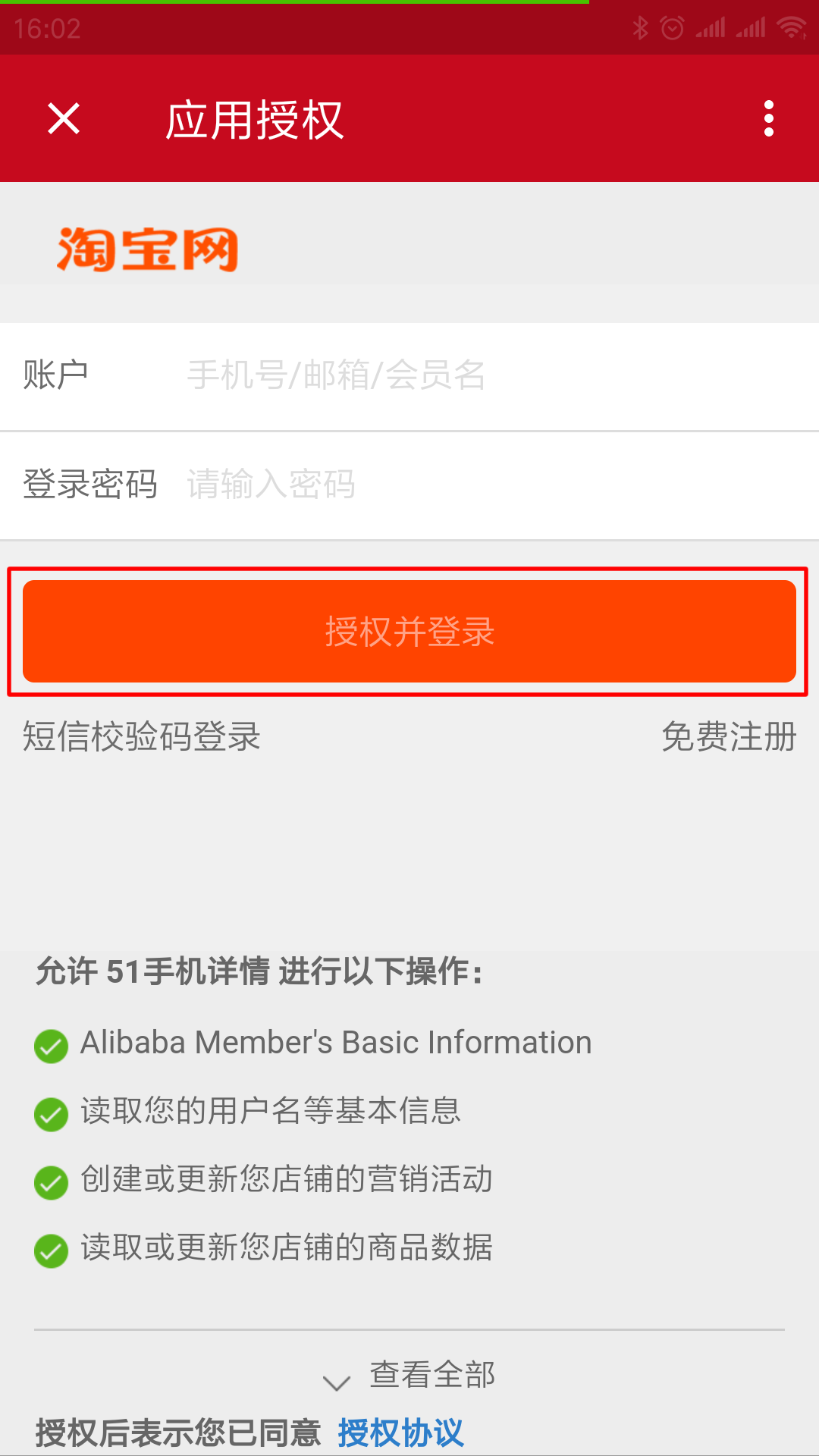
Task: Open the 授权协议 link
Action: tap(400, 1433)
